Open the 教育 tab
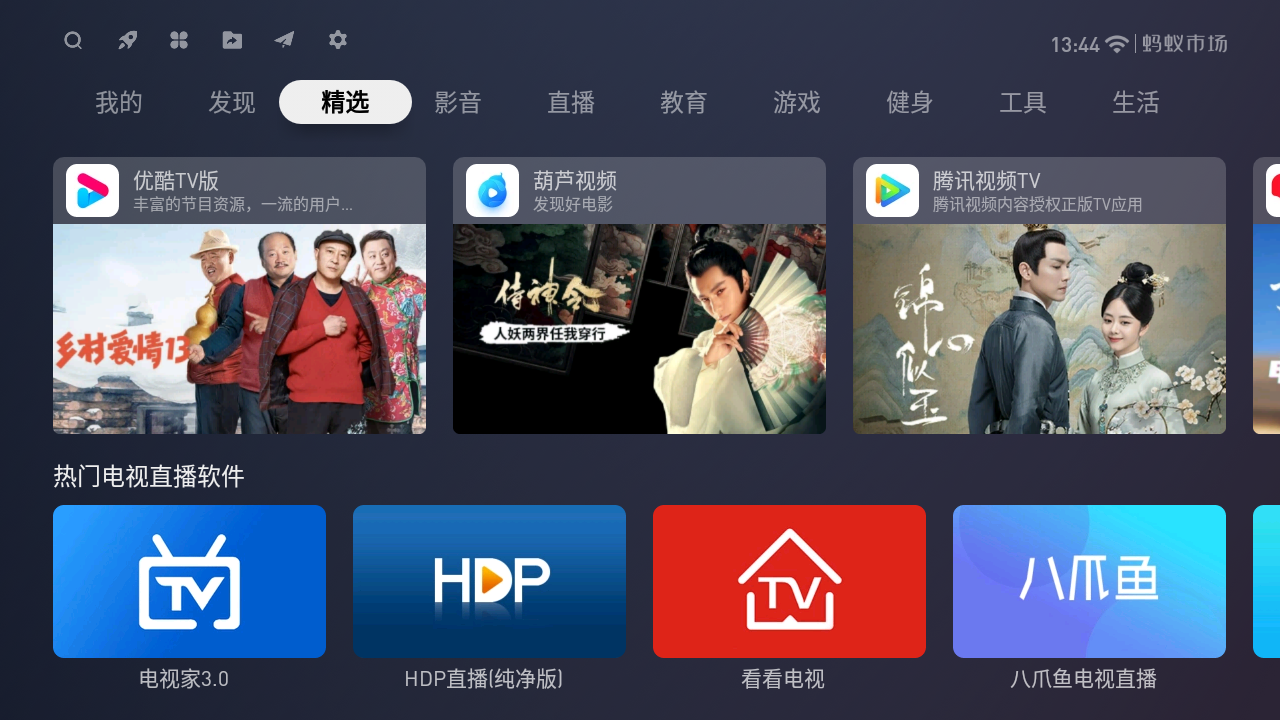The image size is (1280, 720). coord(684,102)
